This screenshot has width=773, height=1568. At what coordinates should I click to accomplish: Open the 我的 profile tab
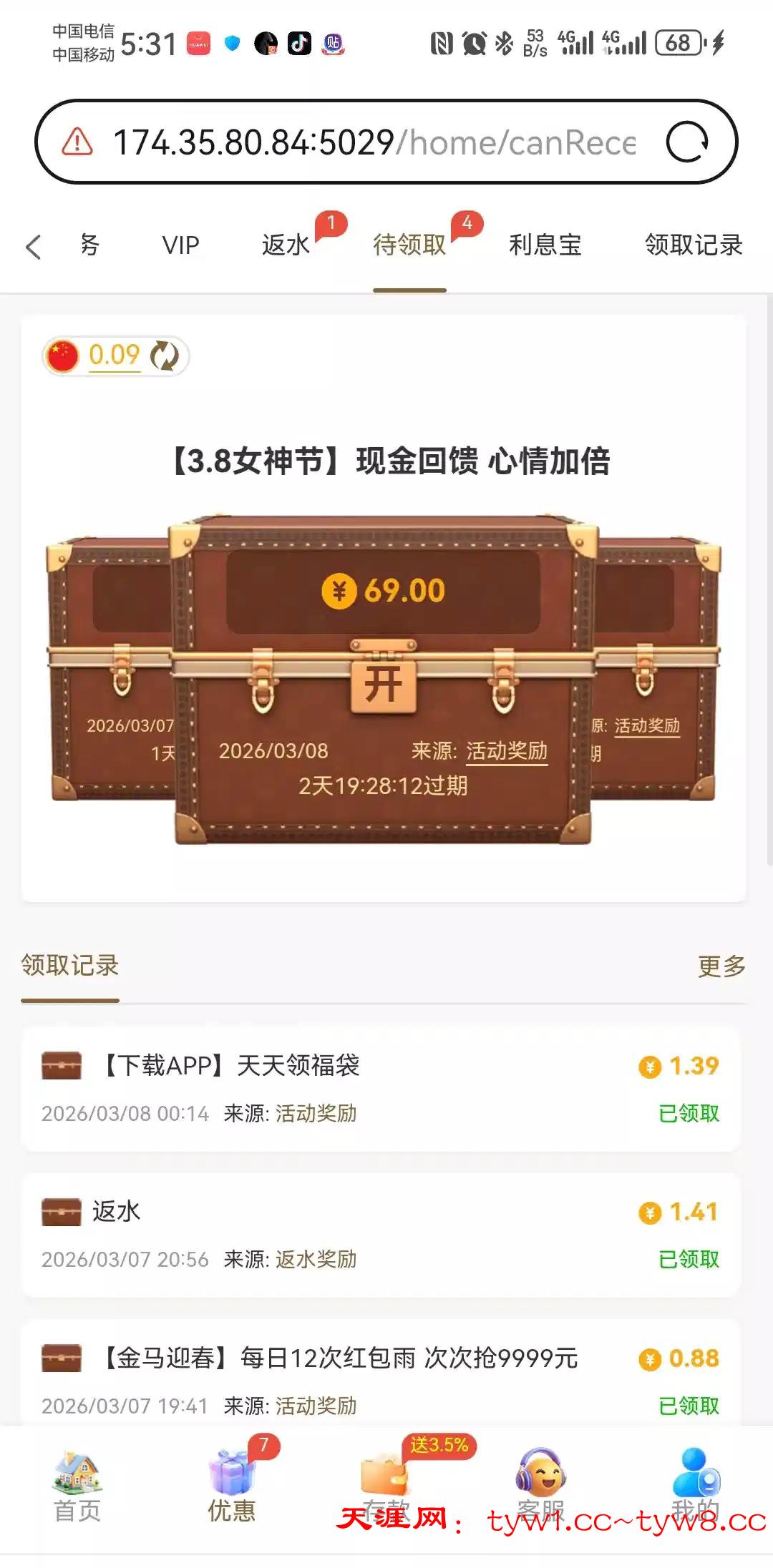(695, 1481)
